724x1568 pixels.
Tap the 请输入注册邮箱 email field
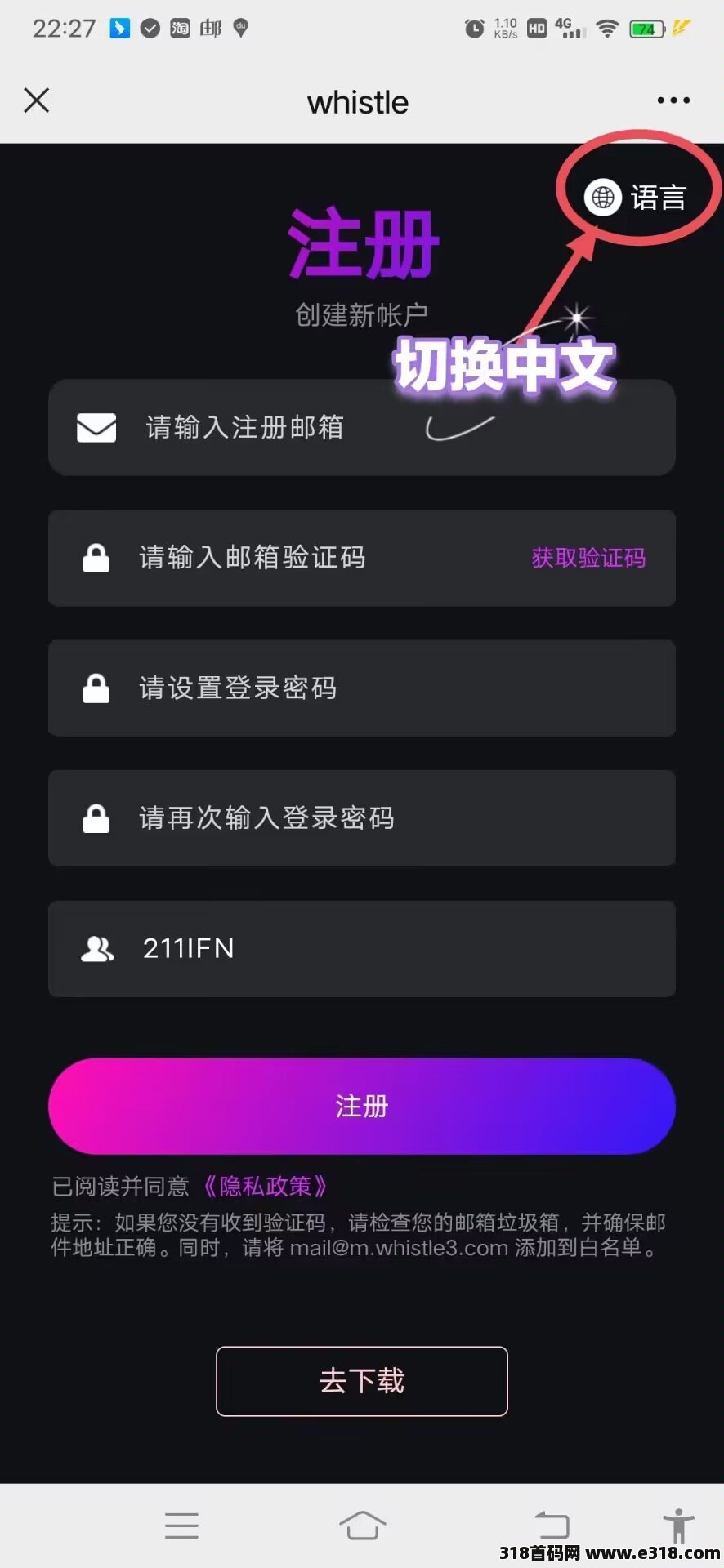tap(362, 427)
